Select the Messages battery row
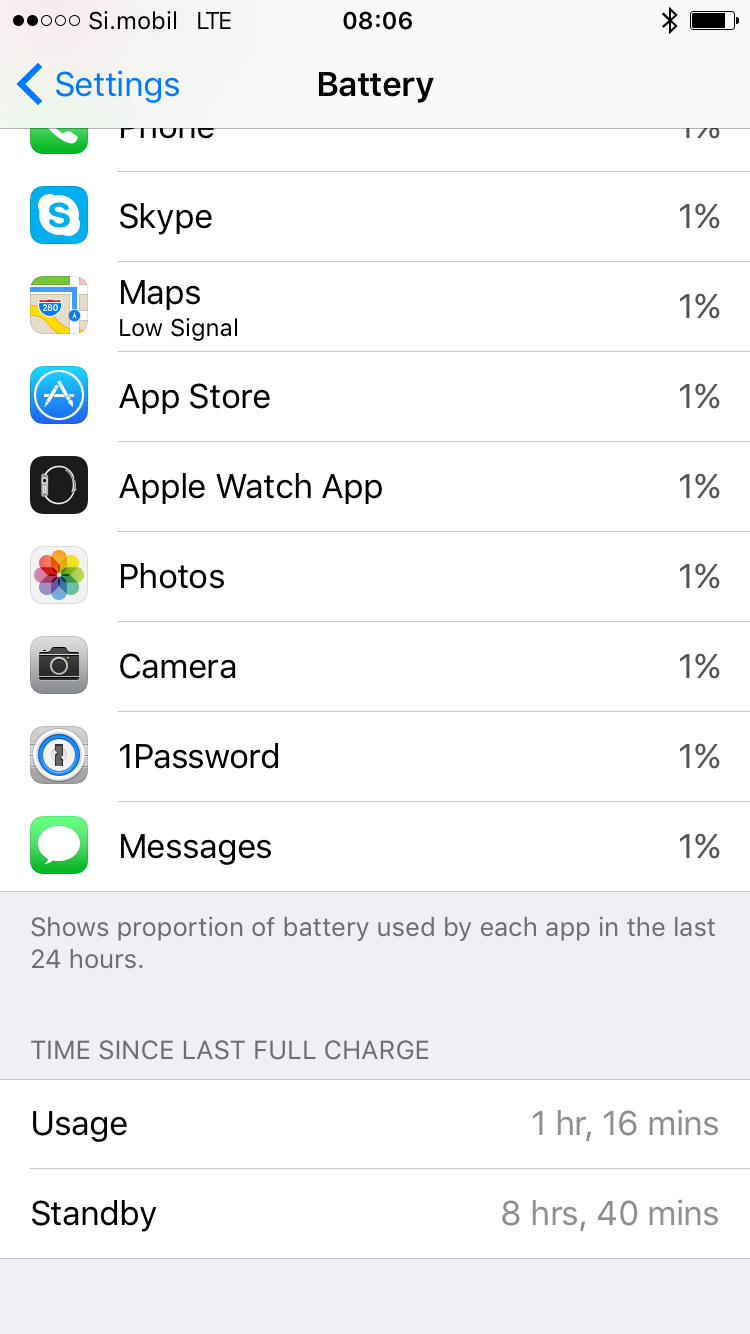 [375, 847]
